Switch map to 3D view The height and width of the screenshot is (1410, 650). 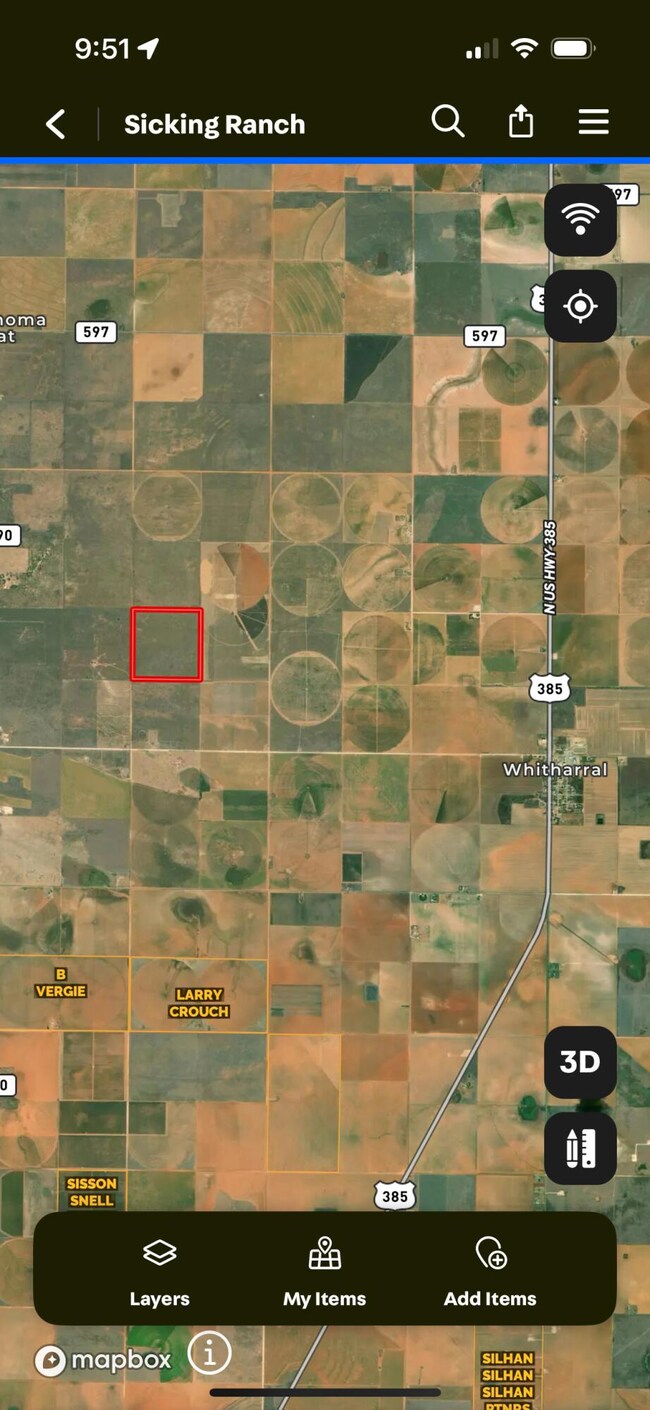(580, 1062)
